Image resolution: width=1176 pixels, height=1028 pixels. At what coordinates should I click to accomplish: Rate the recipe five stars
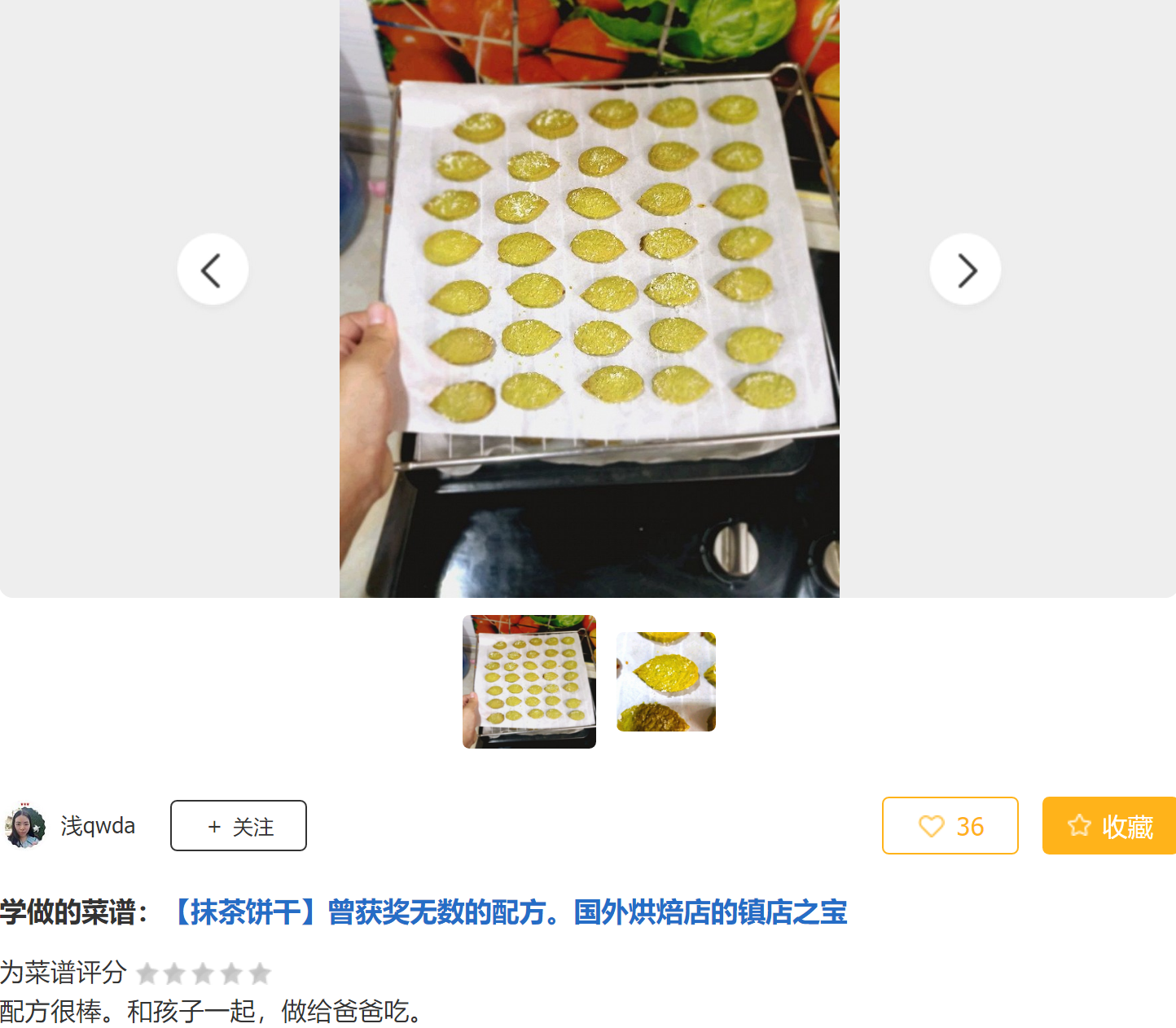[x=260, y=973]
